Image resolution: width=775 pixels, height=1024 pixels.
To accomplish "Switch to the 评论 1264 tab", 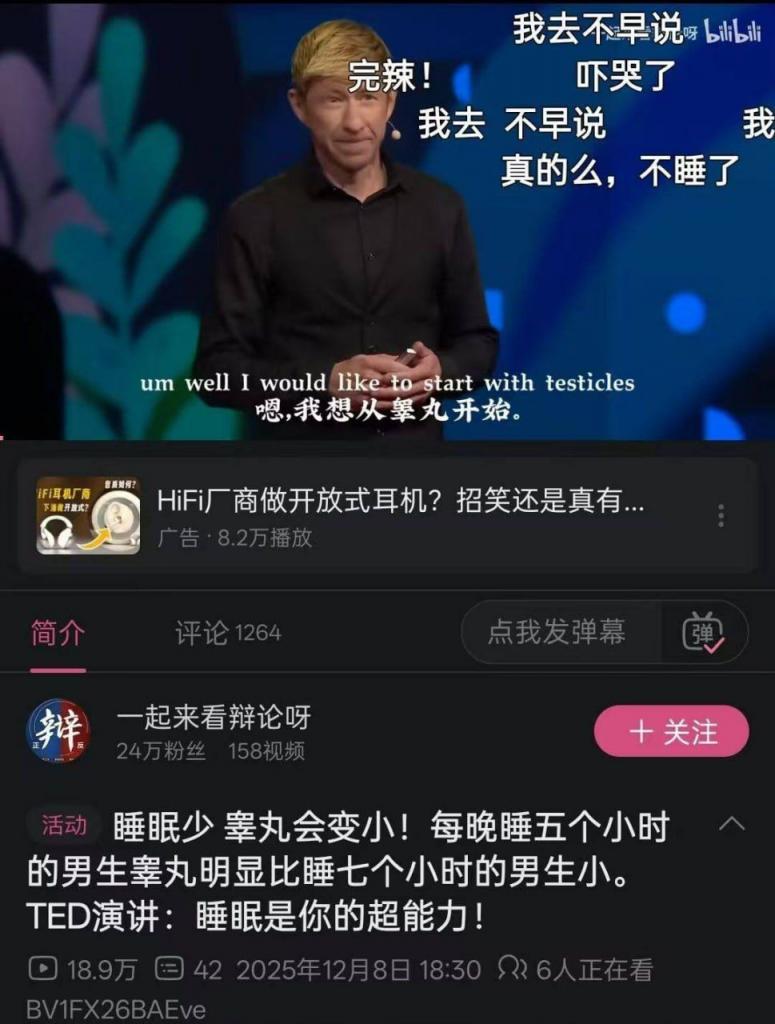I will click(x=228, y=633).
